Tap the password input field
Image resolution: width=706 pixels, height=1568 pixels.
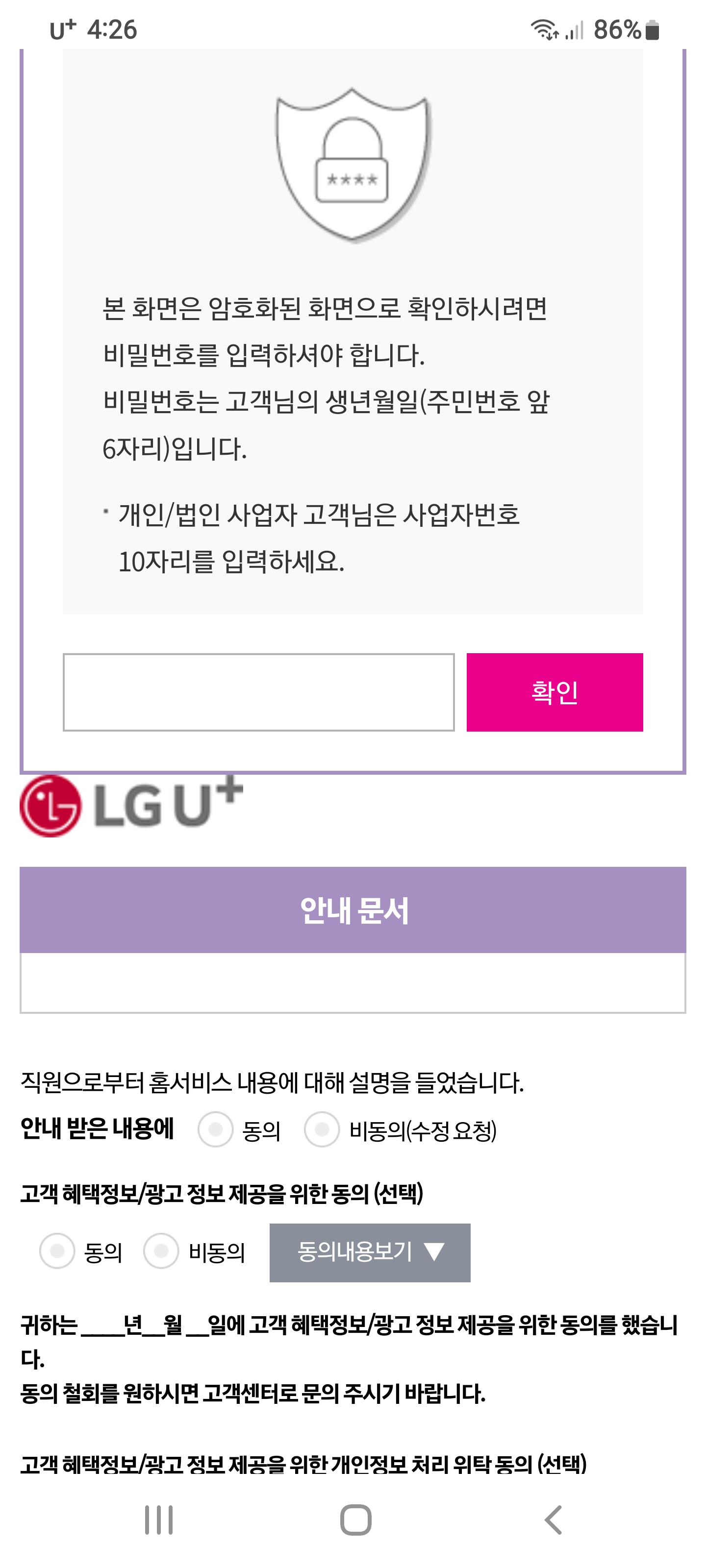tap(259, 692)
